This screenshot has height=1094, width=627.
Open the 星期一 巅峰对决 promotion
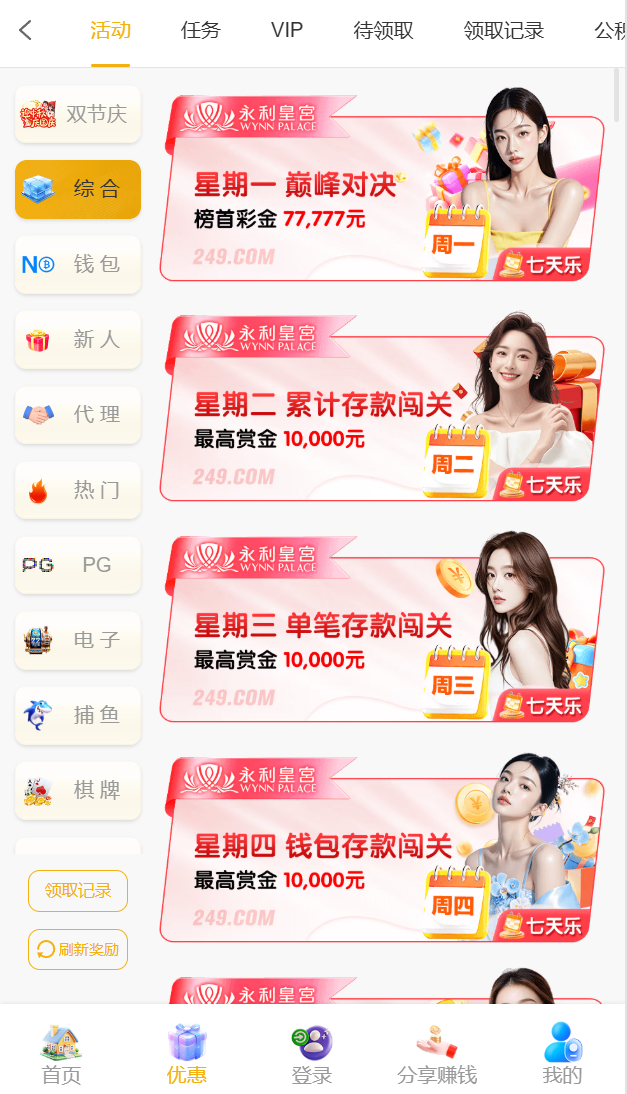pyautogui.click(x=380, y=190)
